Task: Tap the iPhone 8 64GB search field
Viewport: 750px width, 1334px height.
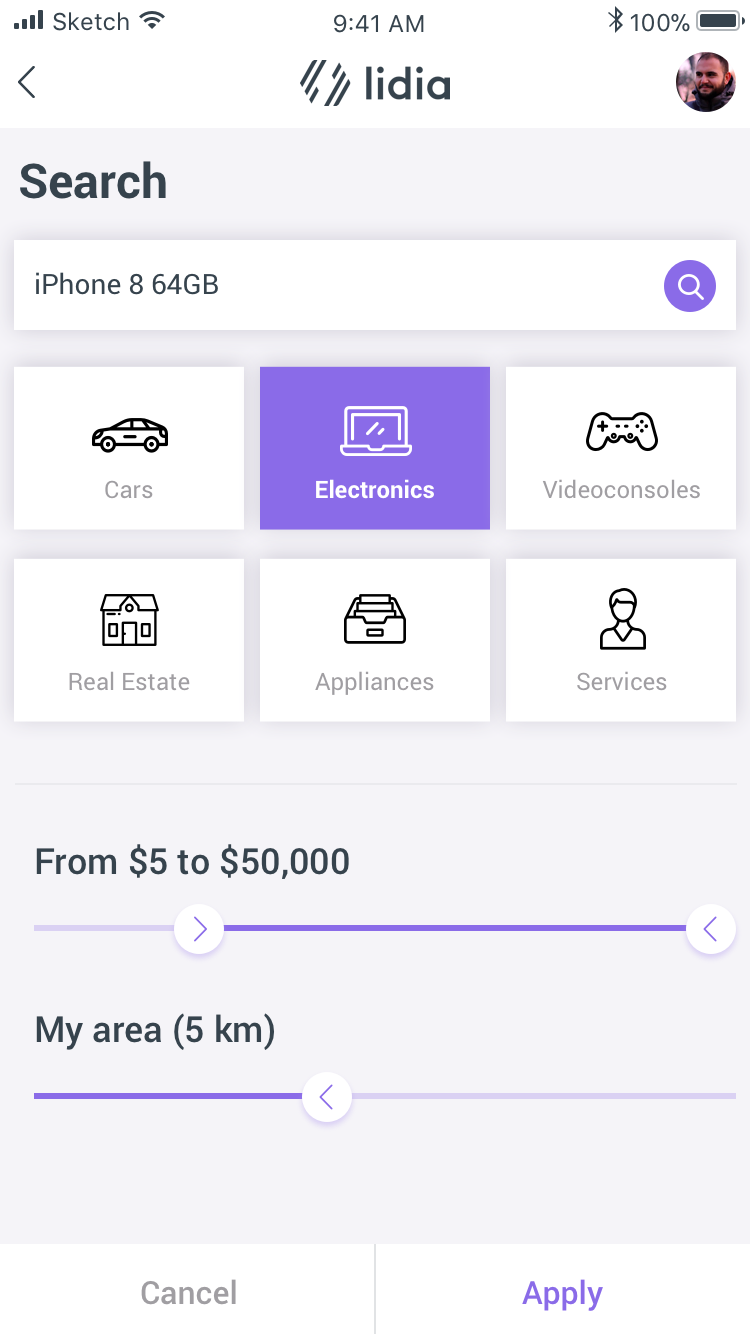Action: [x=330, y=285]
